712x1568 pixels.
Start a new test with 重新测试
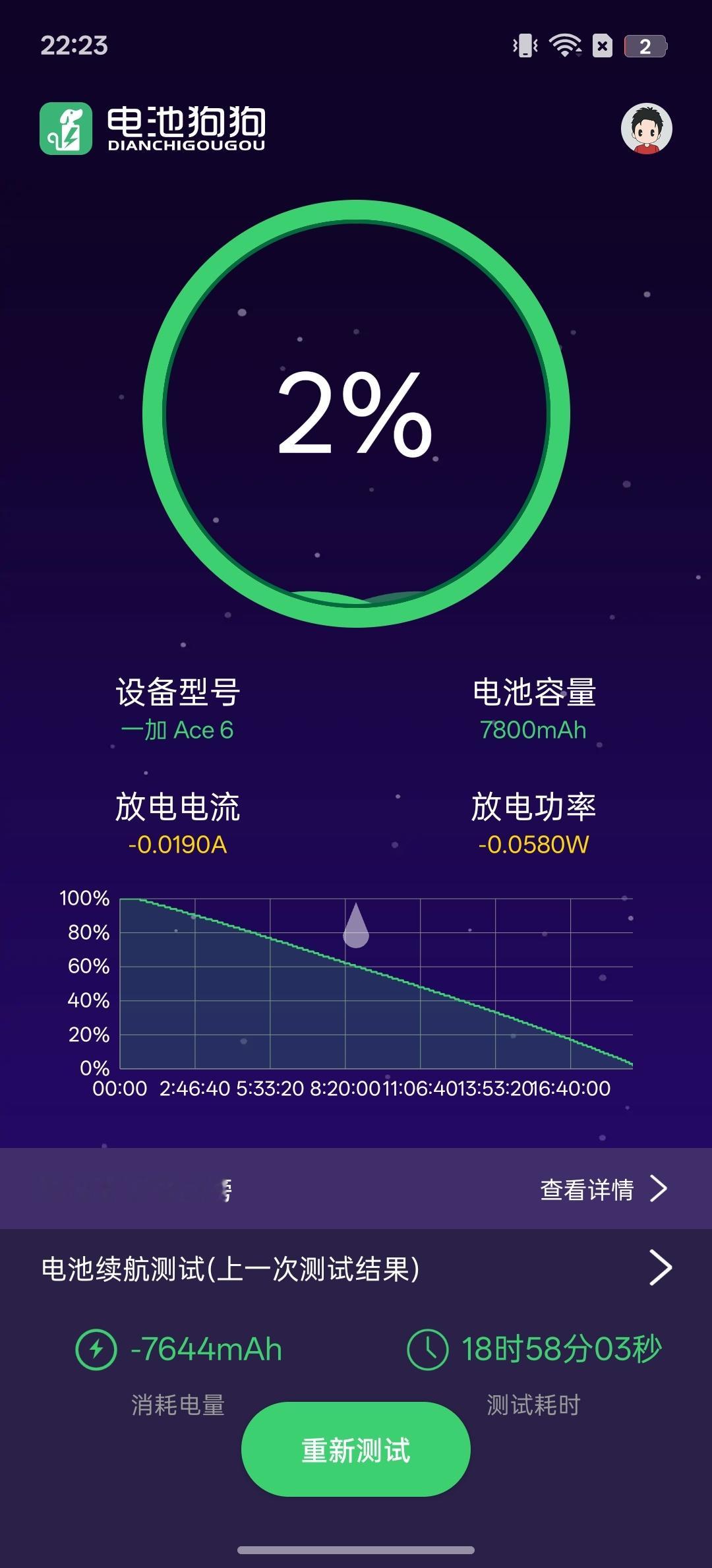[356, 1450]
